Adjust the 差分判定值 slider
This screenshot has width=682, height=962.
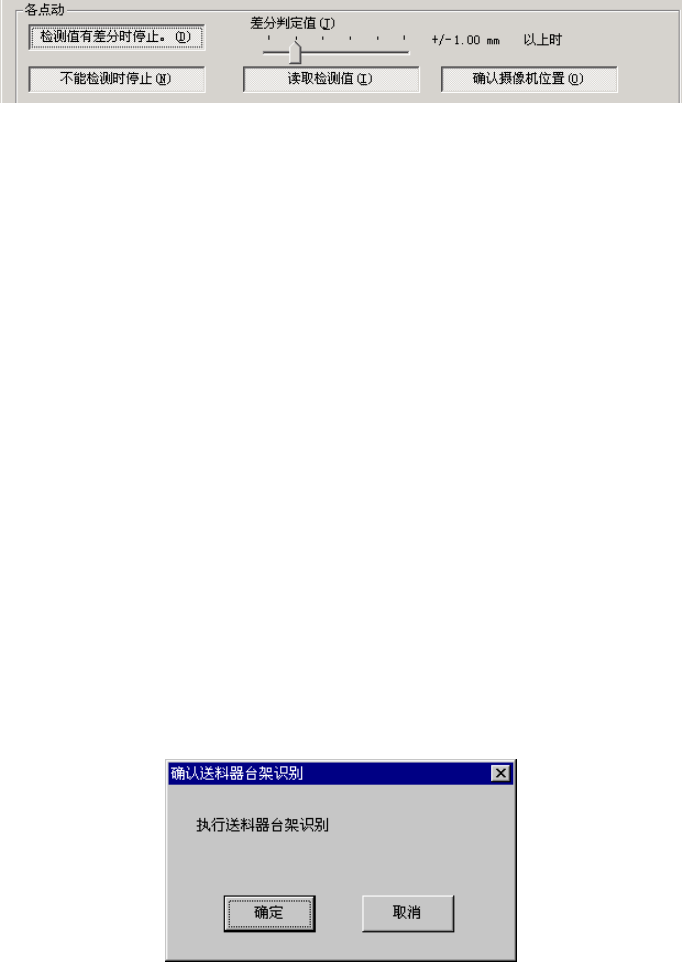click(x=295, y=52)
